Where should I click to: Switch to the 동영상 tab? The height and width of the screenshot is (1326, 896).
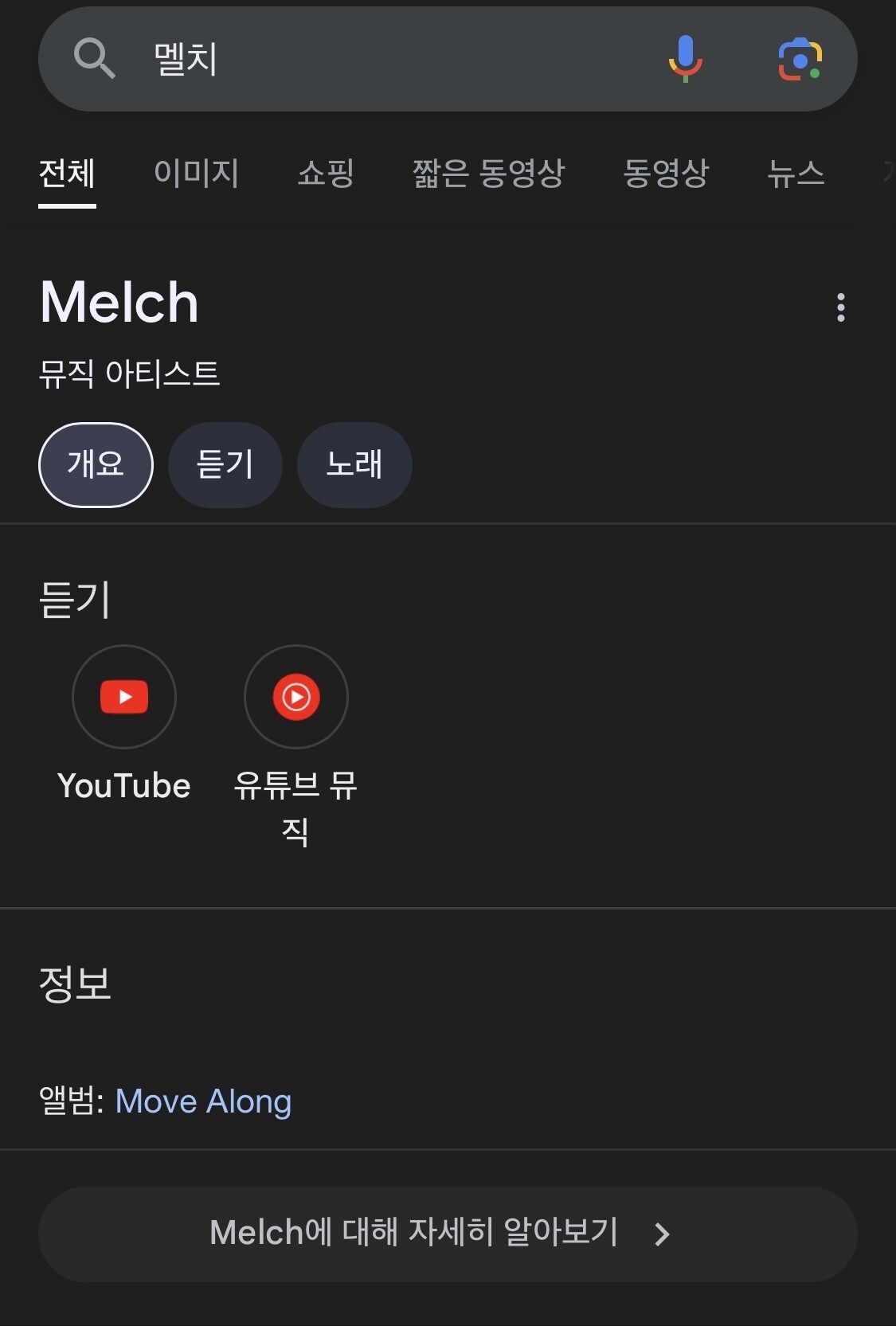click(x=666, y=173)
